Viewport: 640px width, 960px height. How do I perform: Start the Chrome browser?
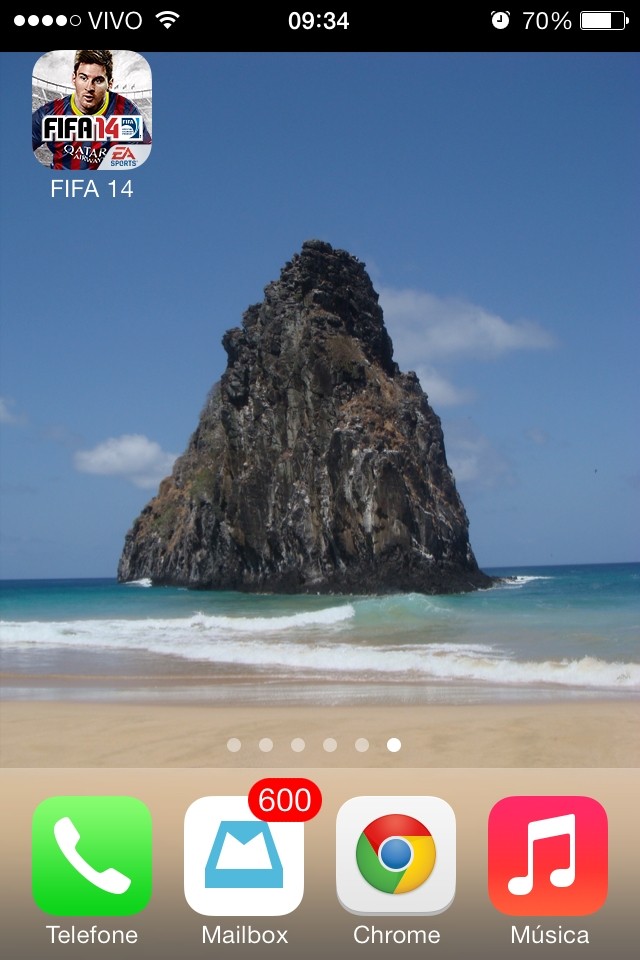396,855
